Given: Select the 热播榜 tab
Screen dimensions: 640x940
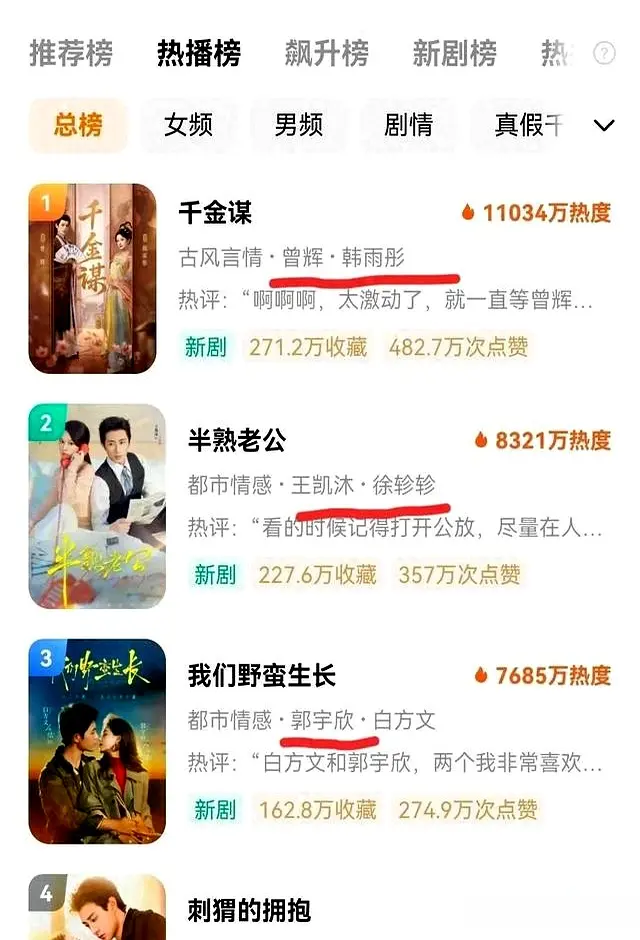Looking at the screenshot, I should tap(199, 53).
